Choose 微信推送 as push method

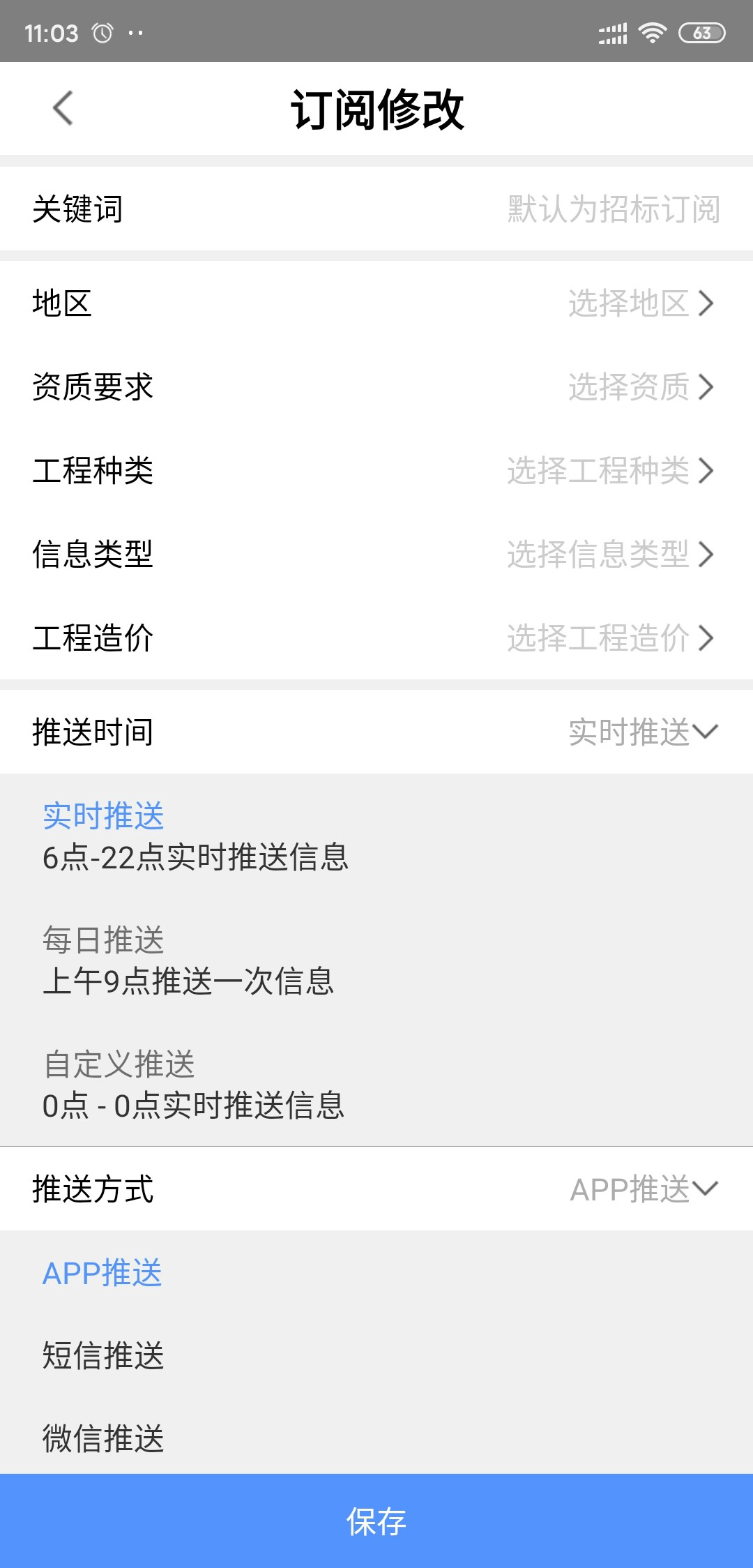click(103, 1438)
